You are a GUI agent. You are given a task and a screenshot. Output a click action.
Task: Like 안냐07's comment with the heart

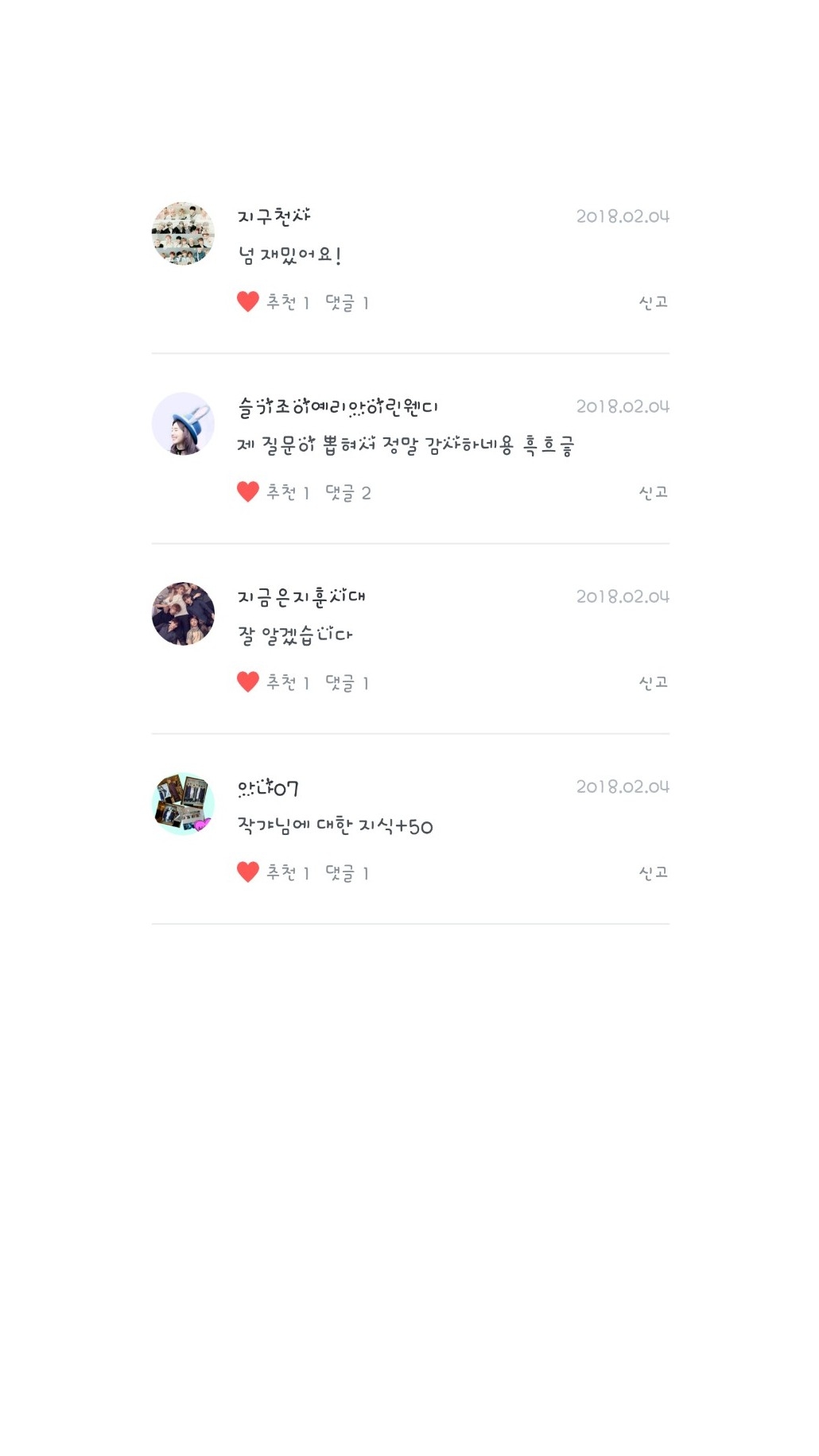click(248, 872)
